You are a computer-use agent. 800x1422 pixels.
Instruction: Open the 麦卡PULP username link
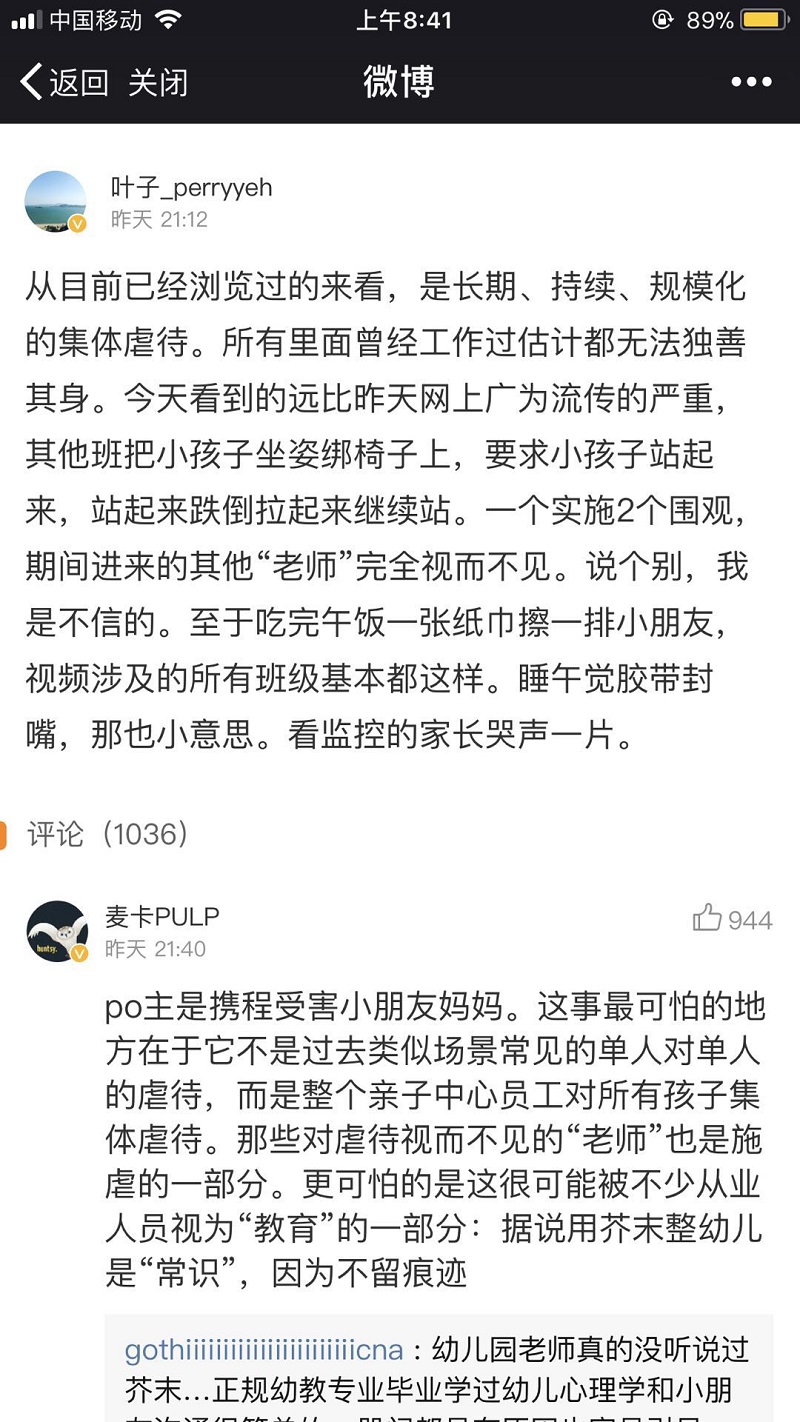[x=162, y=916]
